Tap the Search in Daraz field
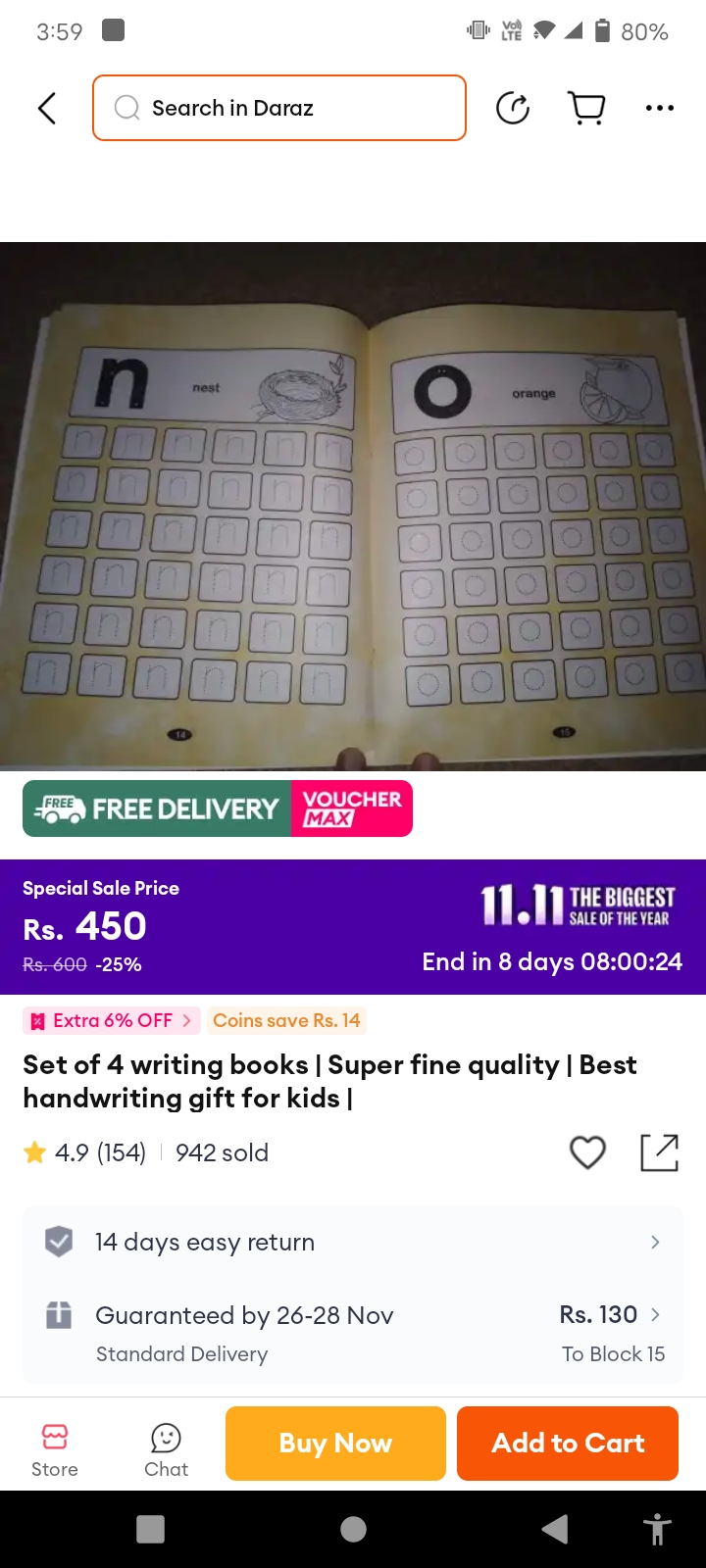706x1568 pixels. point(279,108)
